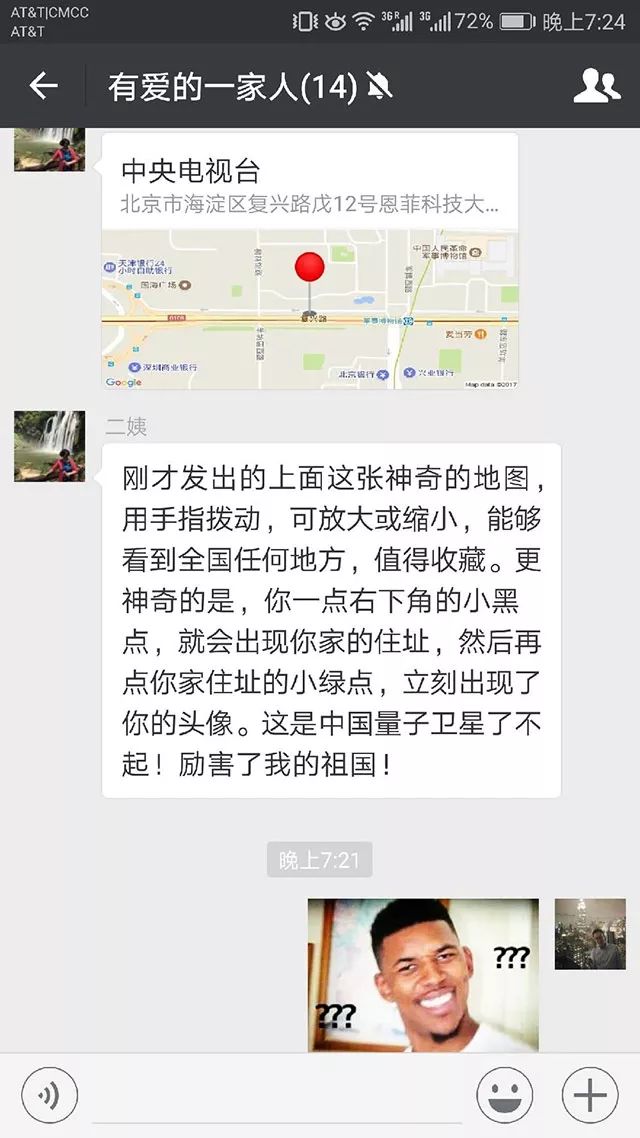The image size is (640, 1138).
Task: Open group members info icon
Action: click(596, 86)
